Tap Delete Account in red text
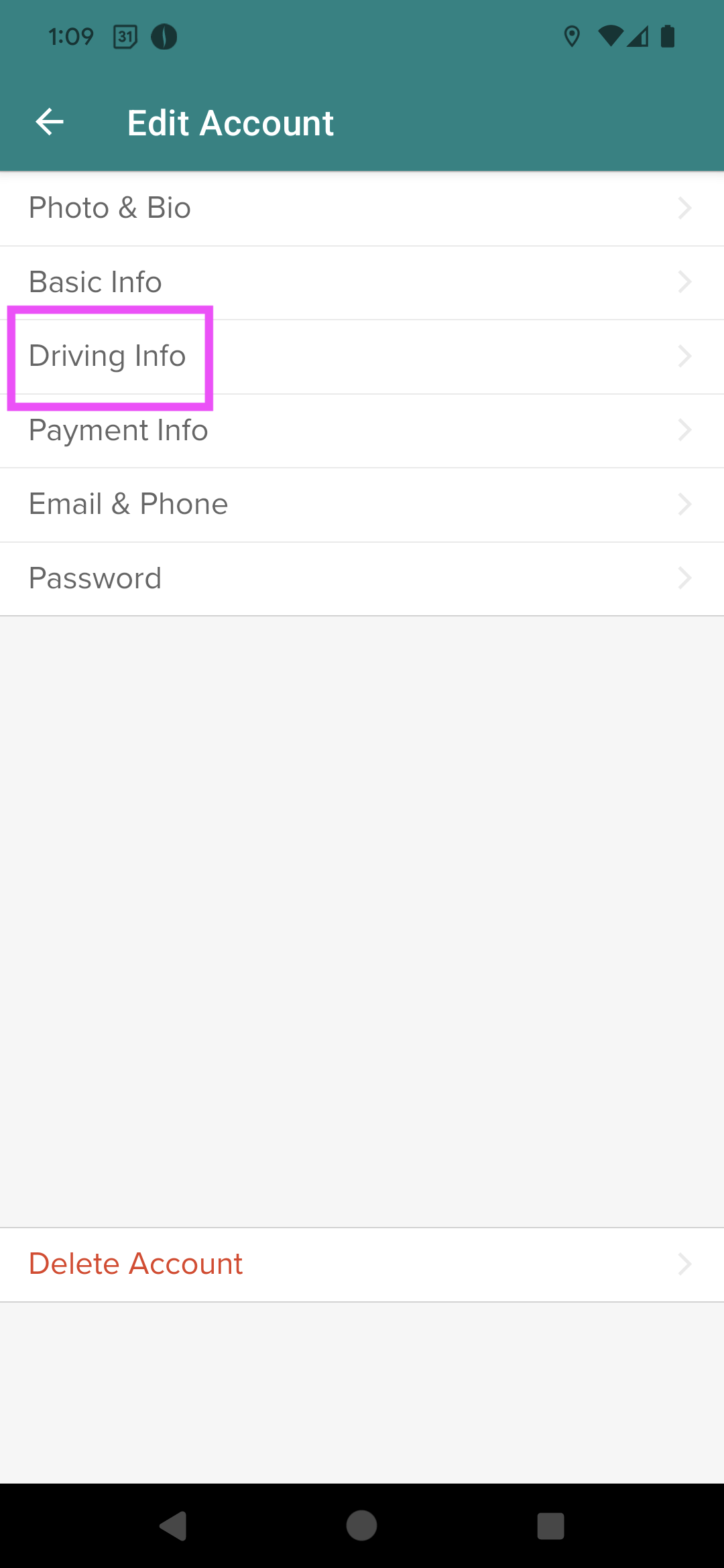 pos(135,1263)
